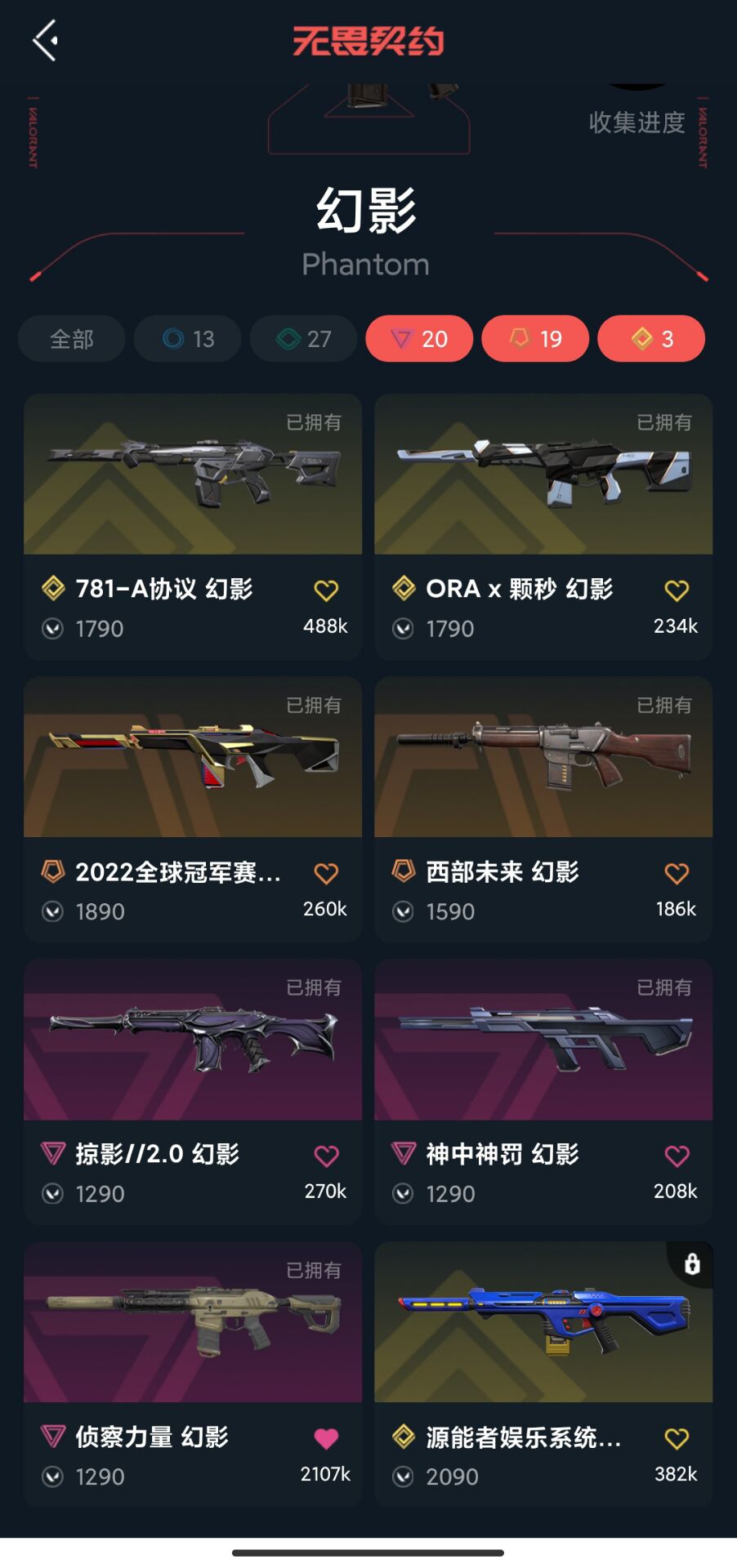The width and height of the screenshot is (737, 1568).
Task: Filter by the blue tier showing 13
Action: (x=188, y=339)
